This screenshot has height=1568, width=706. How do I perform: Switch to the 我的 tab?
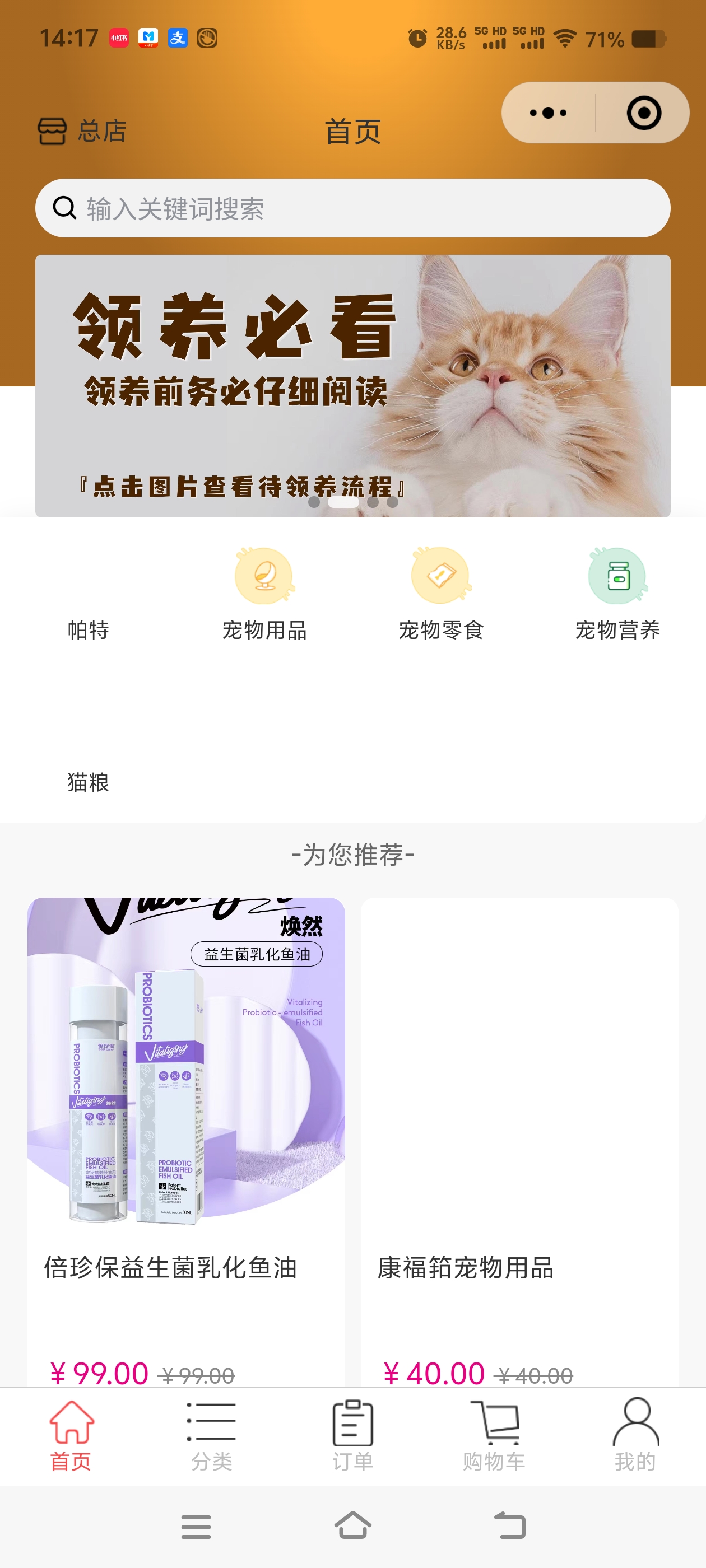click(x=635, y=1435)
